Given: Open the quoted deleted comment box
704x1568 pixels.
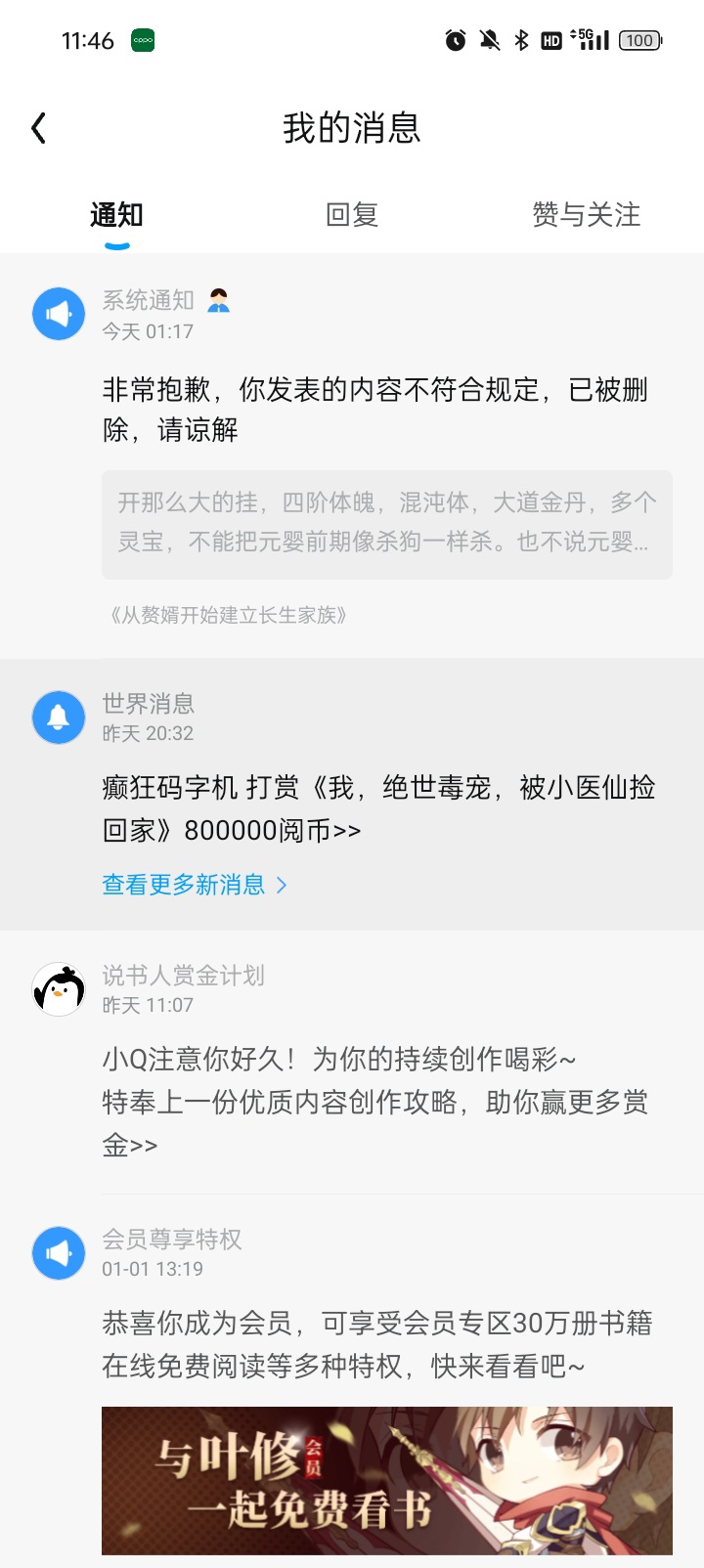Looking at the screenshot, I should click(386, 524).
